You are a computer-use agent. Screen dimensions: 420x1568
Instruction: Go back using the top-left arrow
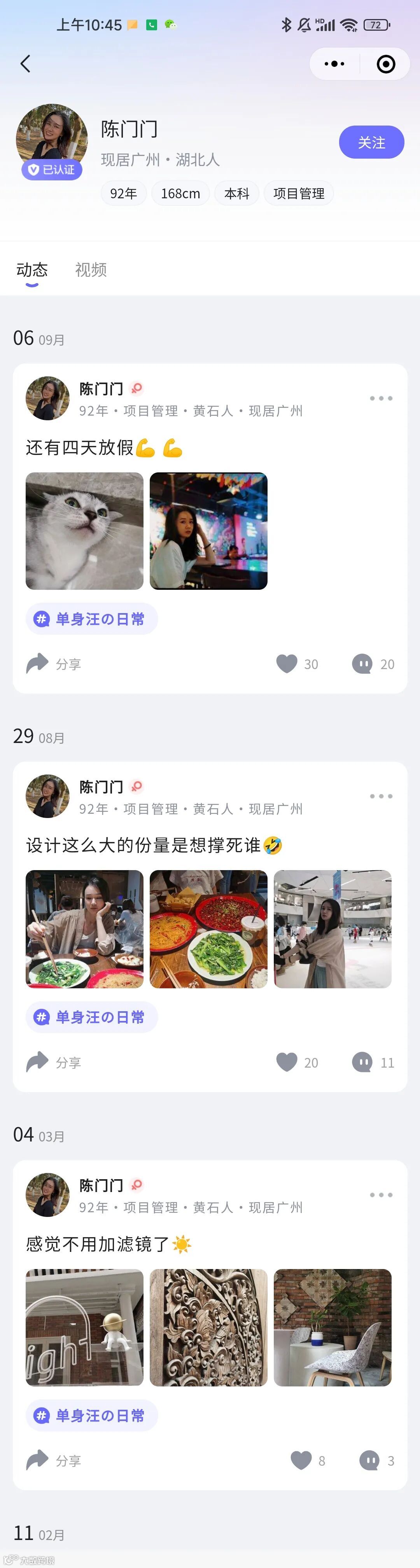26,64
